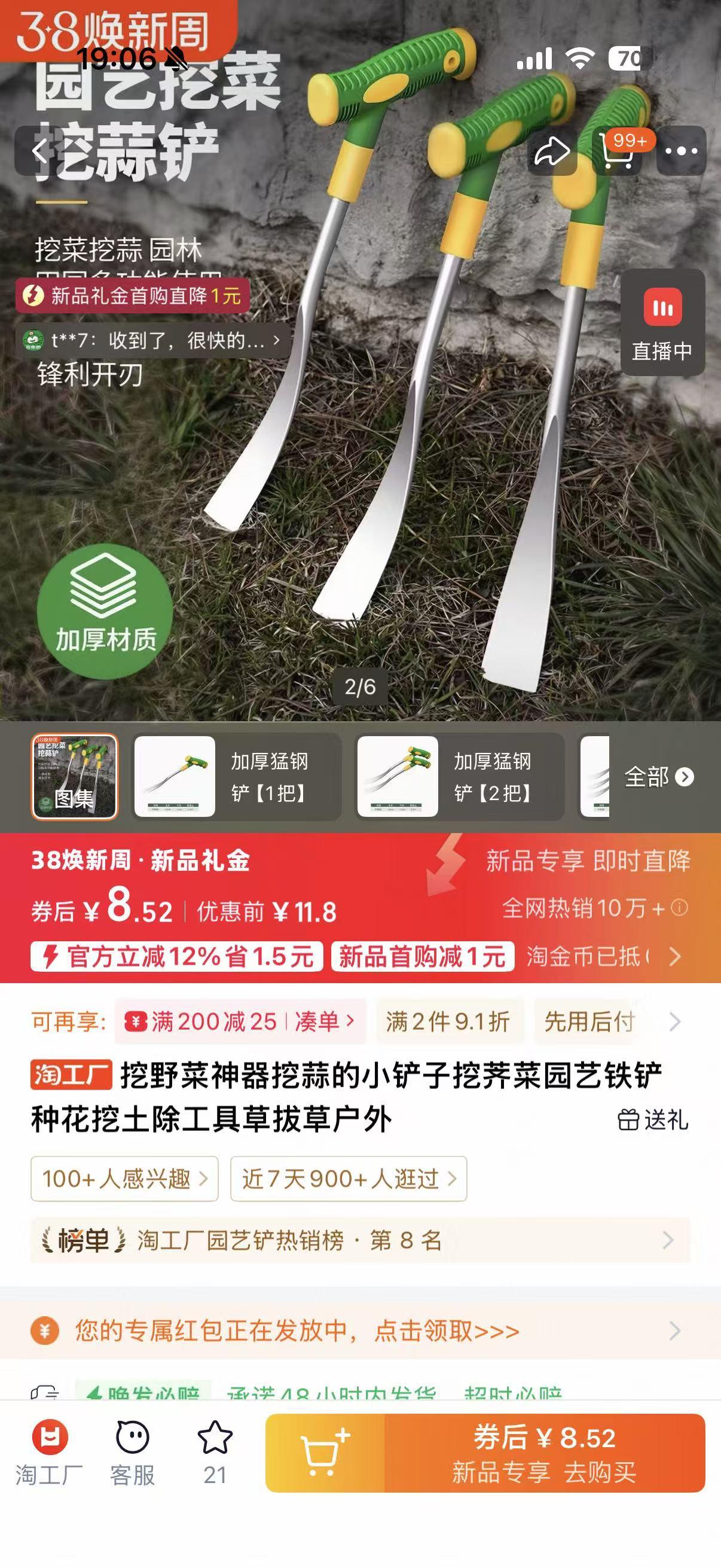The image size is (721, 1568).
Task: Enter the 直播中 live stream
Action: (662, 322)
